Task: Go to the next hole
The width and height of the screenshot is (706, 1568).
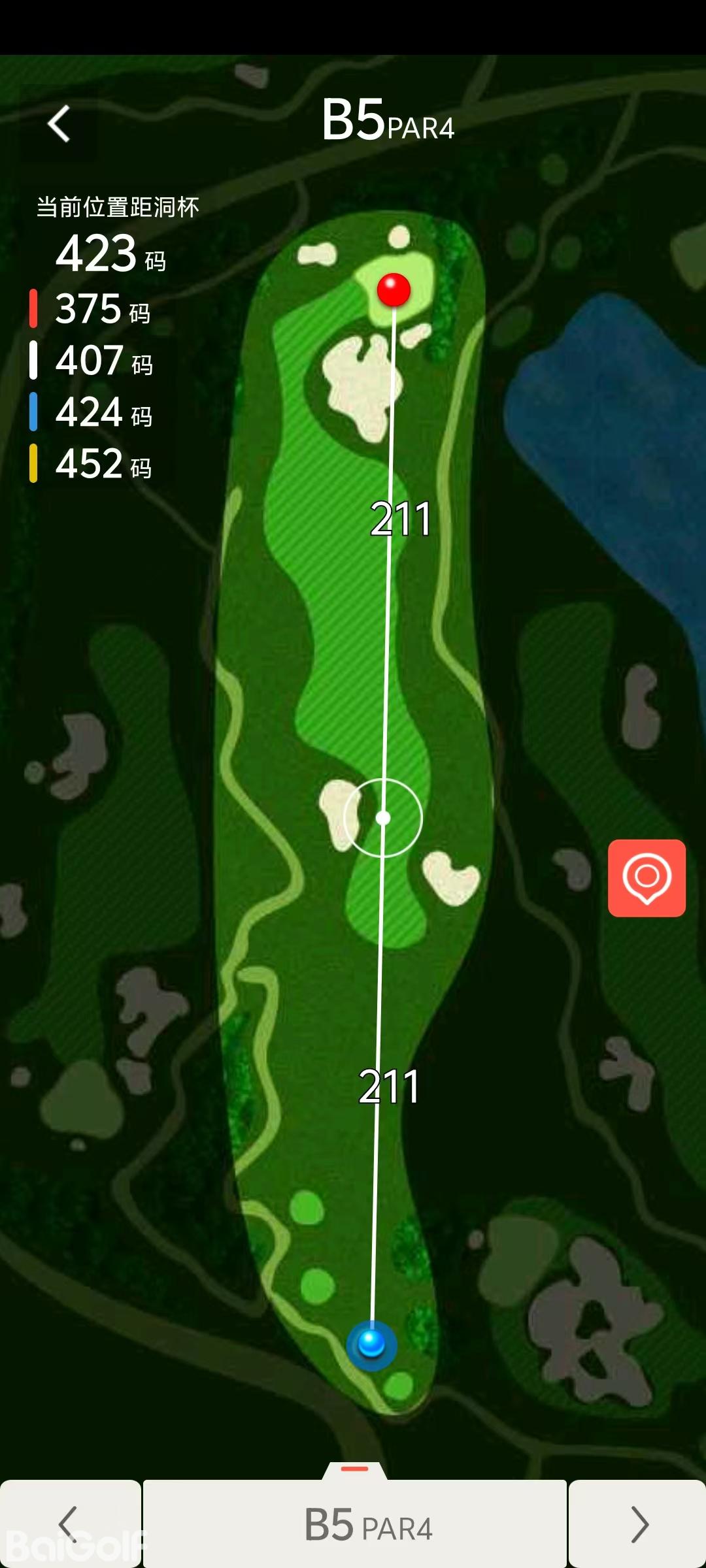Action: [638, 1524]
